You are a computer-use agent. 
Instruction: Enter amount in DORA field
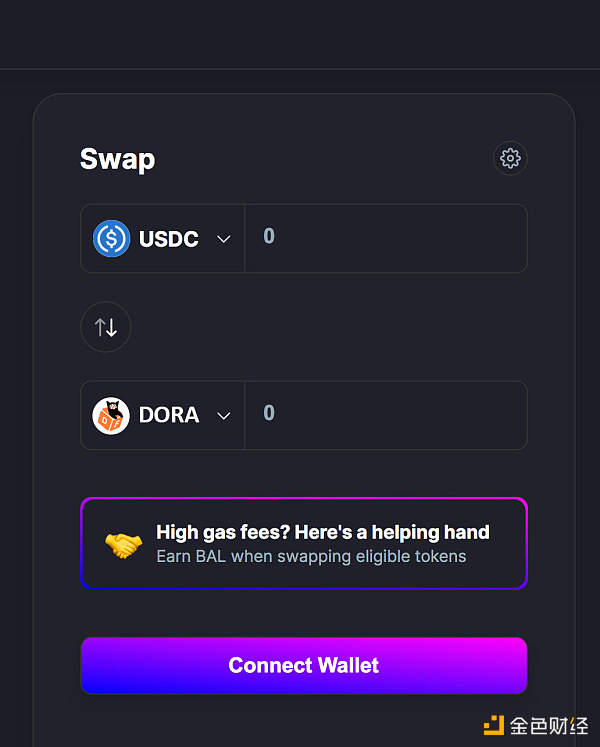385,414
